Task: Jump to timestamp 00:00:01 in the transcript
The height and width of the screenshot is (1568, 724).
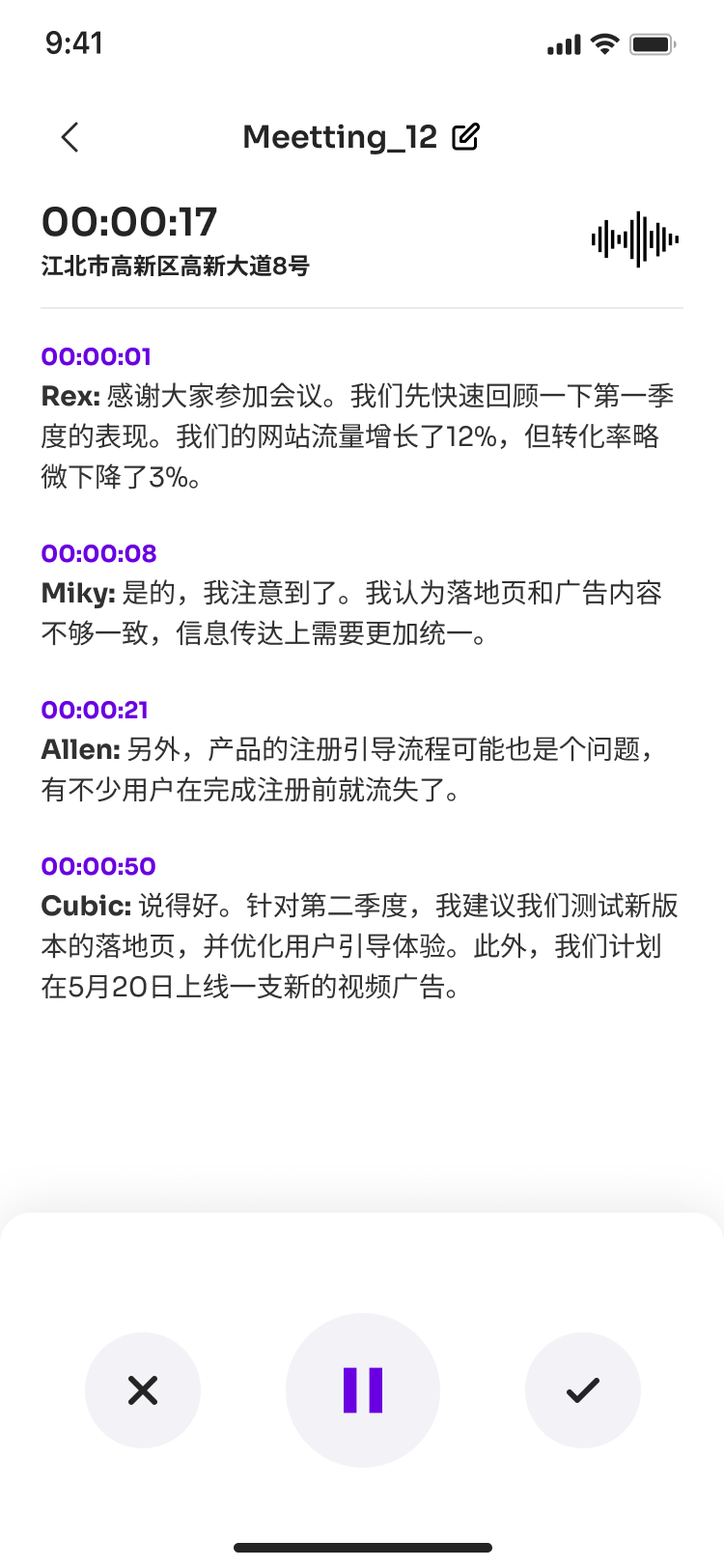Action: coord(96,356)
